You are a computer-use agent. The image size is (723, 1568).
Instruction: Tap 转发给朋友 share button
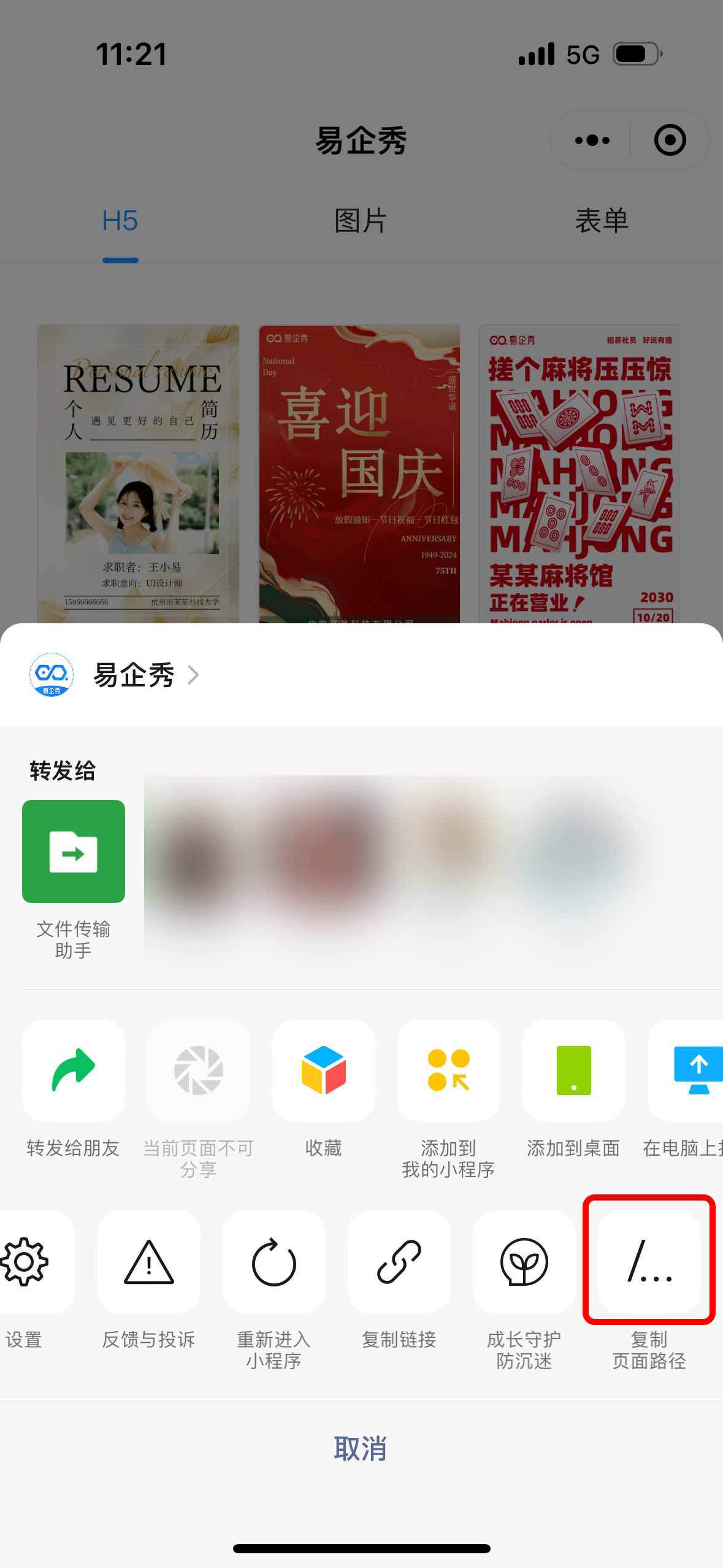pyautogui.click(x=74, y=1071)
